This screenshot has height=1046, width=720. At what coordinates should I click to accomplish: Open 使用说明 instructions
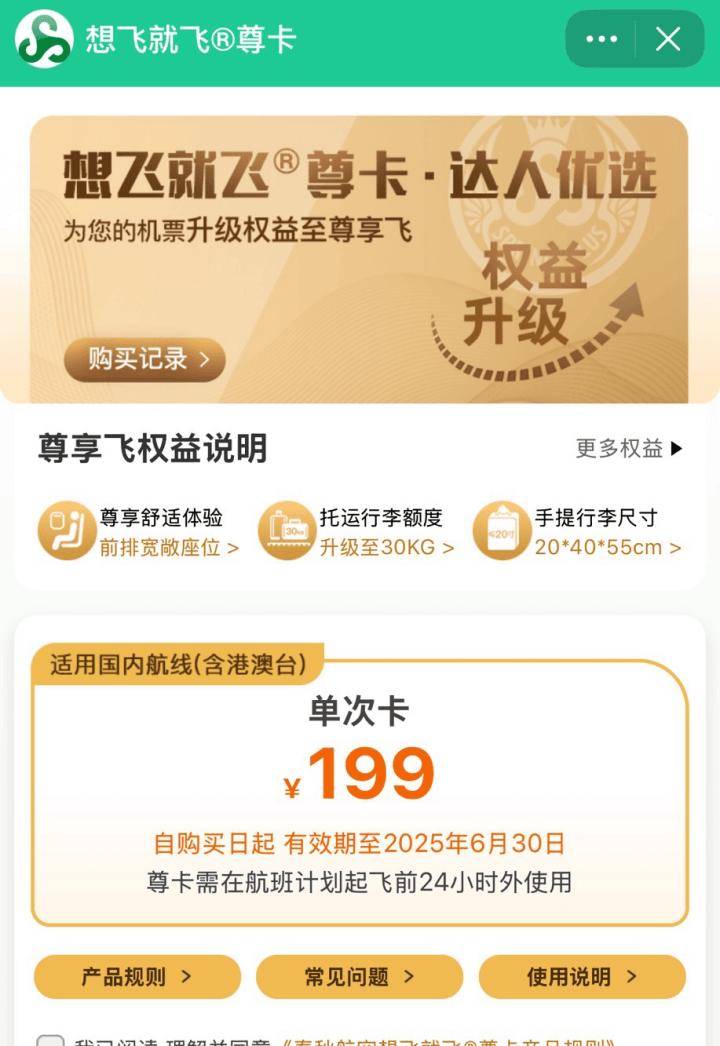click(x=582, y=977)
